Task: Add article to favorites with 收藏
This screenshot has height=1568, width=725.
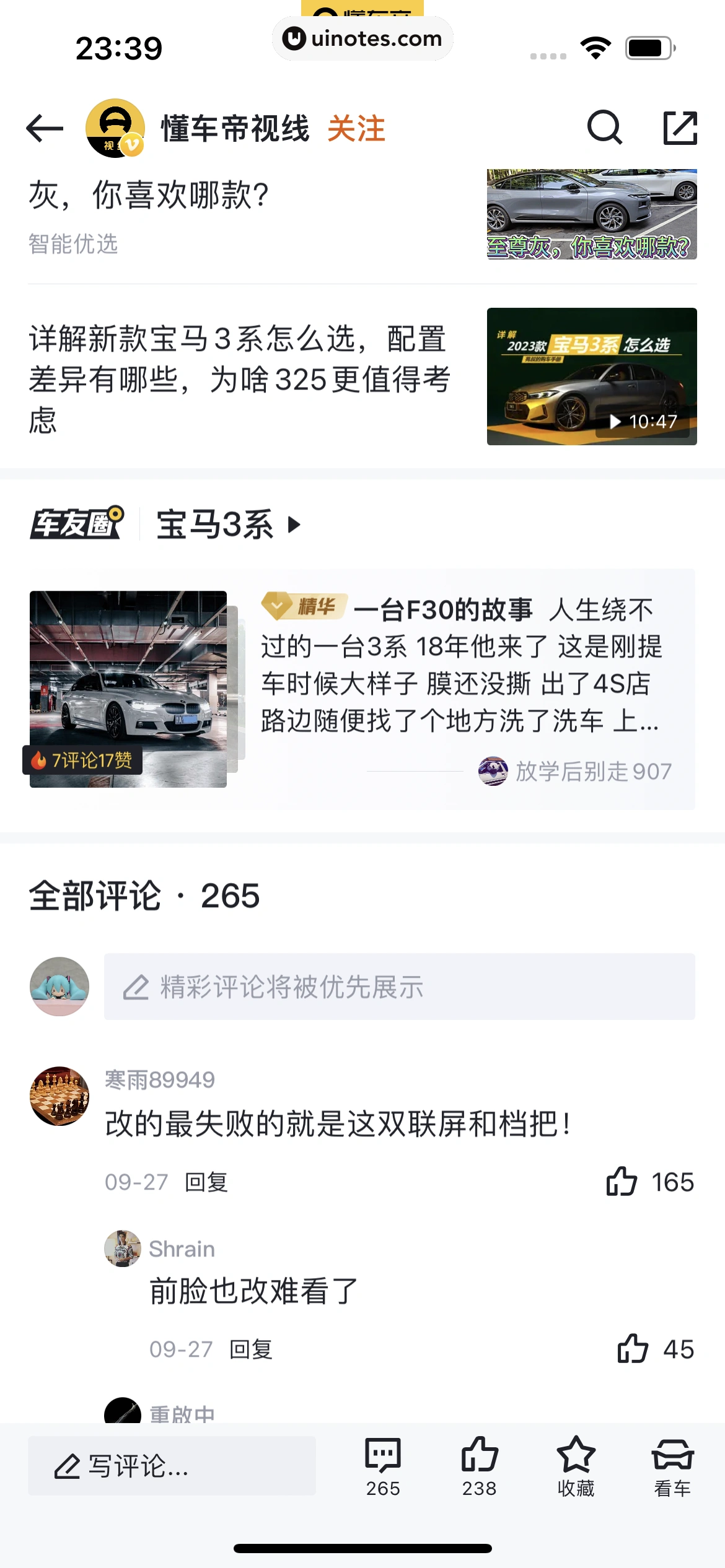Action: tap(576, 1465)
